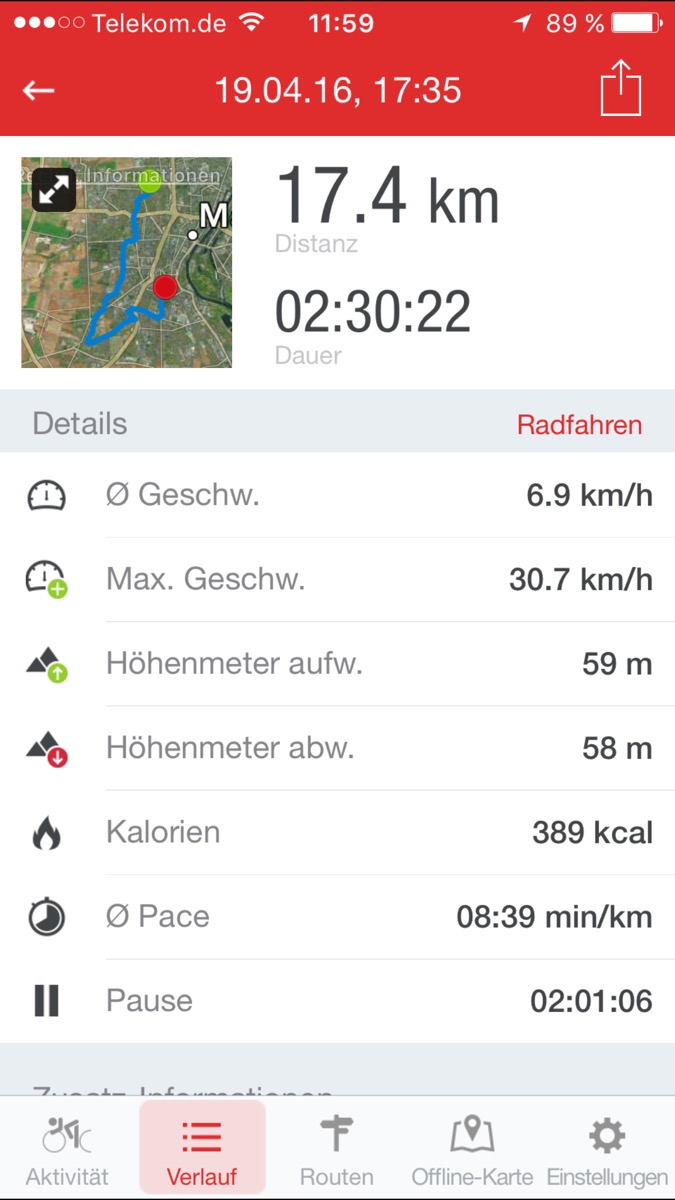Go back using the arrow icon
This screenshot has height=1200, width=675.
pyautogui.click(x=38, y=91)
